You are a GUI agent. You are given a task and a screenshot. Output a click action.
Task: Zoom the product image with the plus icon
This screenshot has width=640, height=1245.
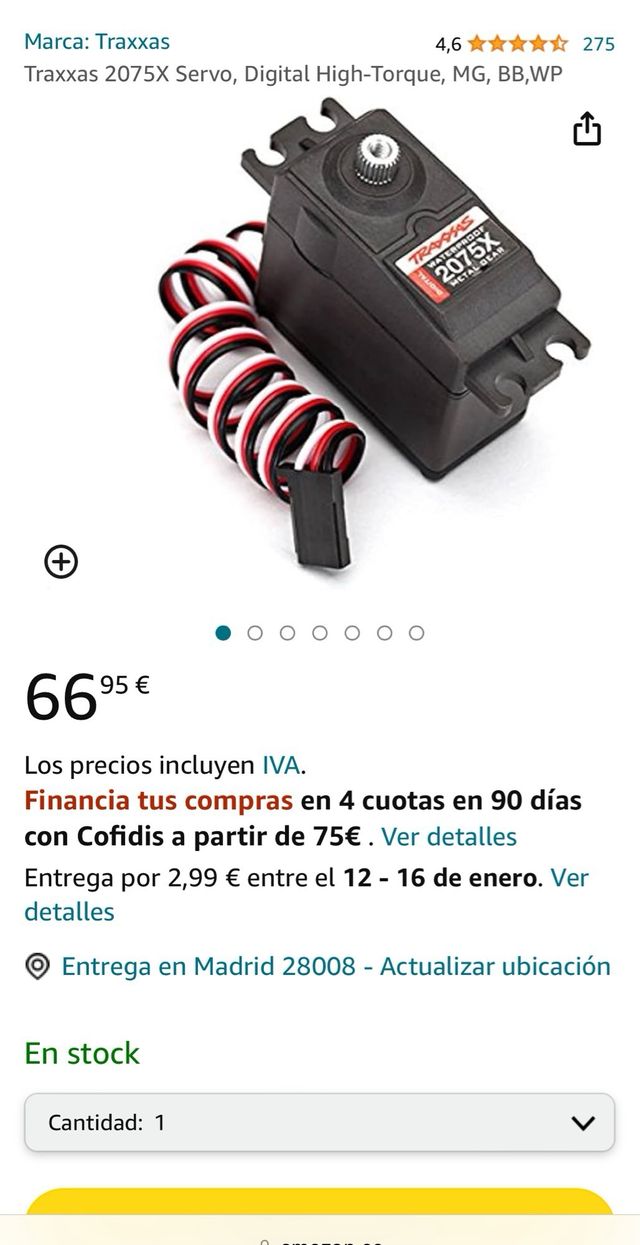pyautogui.click(x=61, y=562)
